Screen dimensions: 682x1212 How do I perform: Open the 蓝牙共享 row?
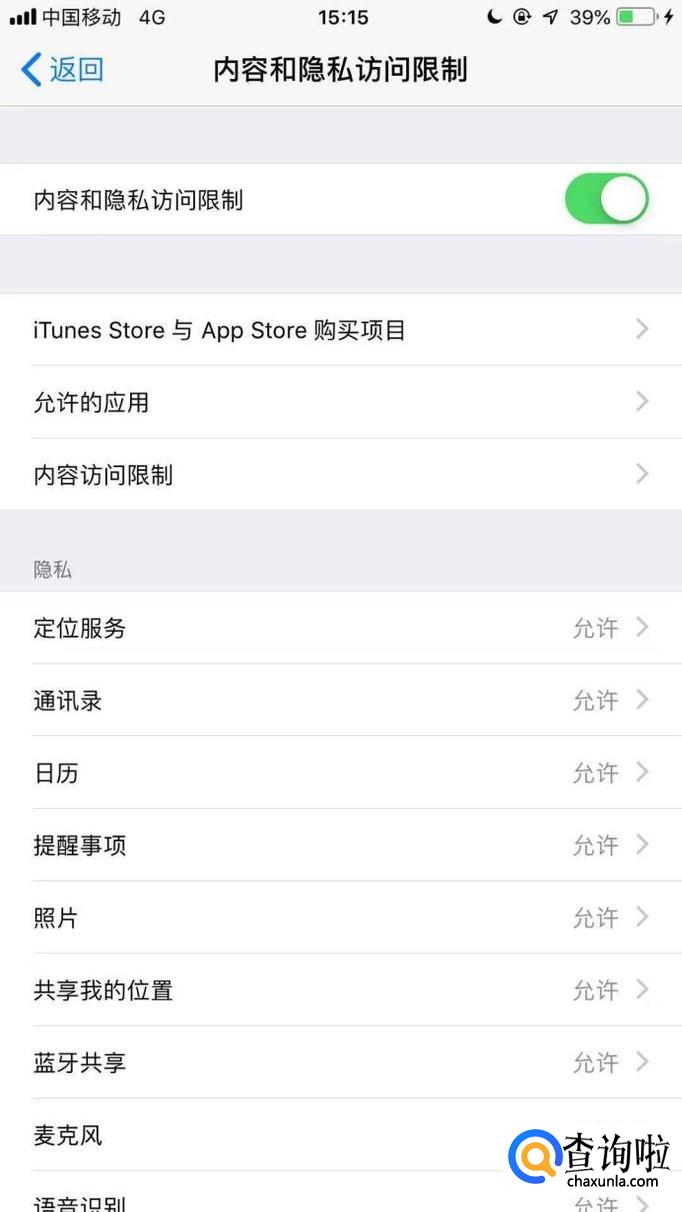(x=341, y=1063)
